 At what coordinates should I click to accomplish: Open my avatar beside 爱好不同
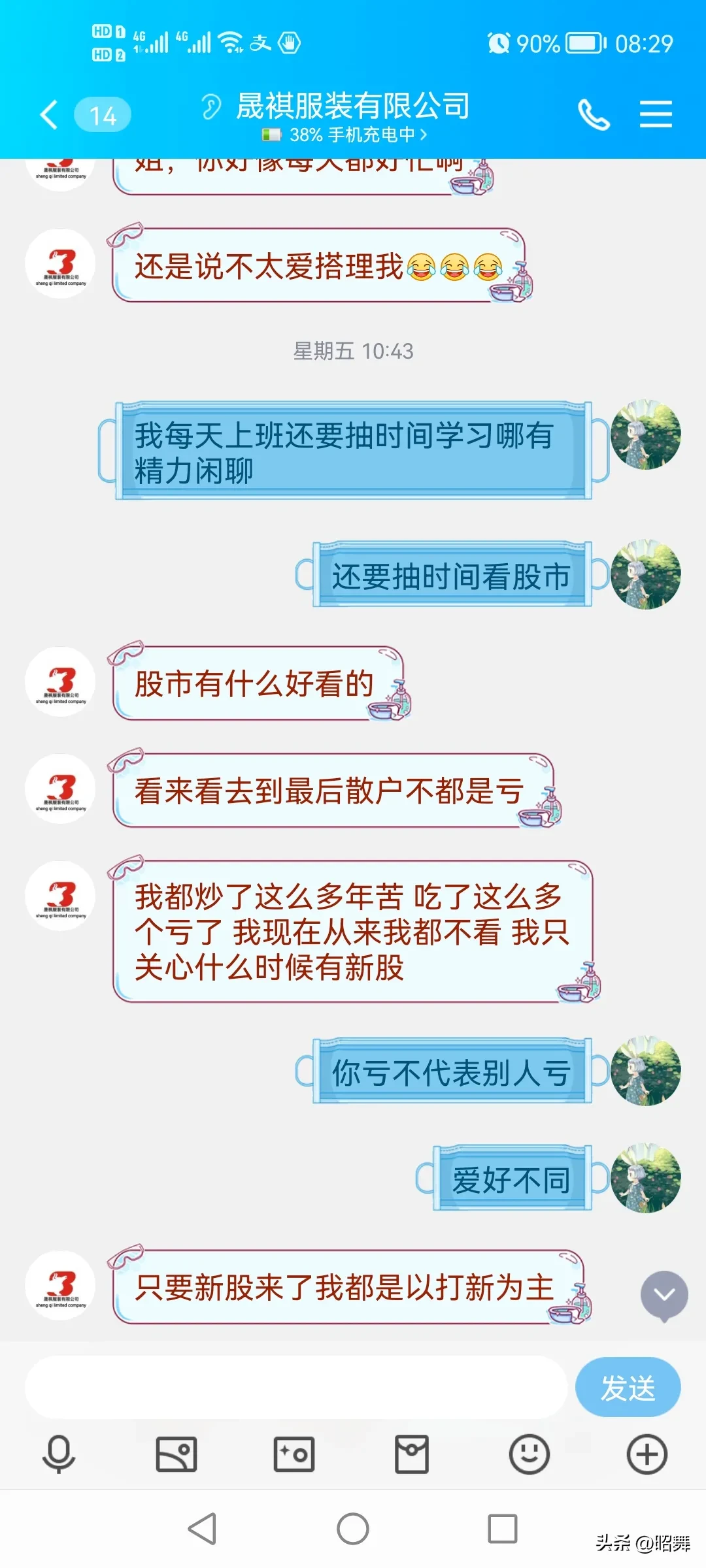pos(646,1178)
